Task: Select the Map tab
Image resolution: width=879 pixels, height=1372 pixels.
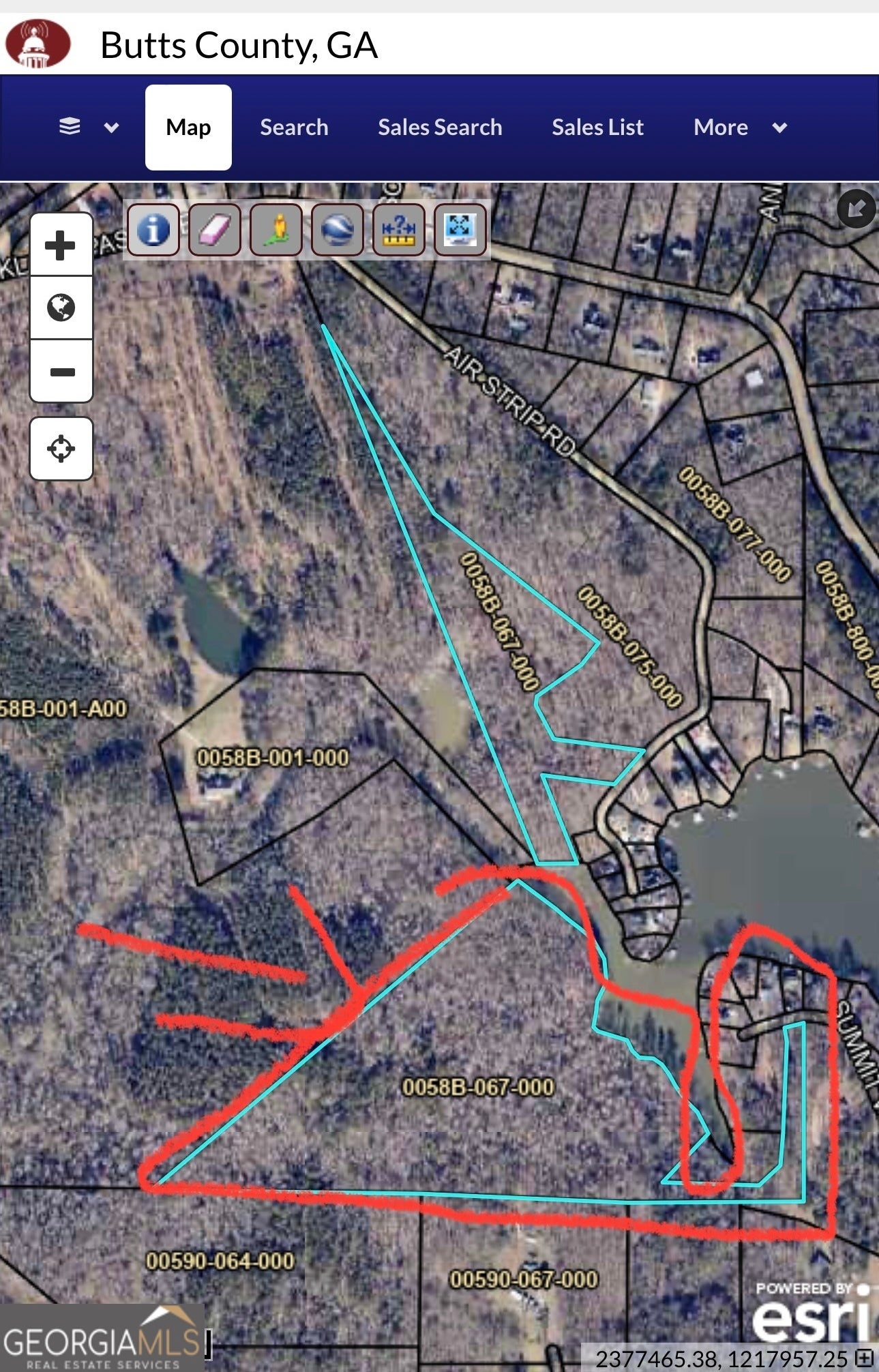Action: 188,128
